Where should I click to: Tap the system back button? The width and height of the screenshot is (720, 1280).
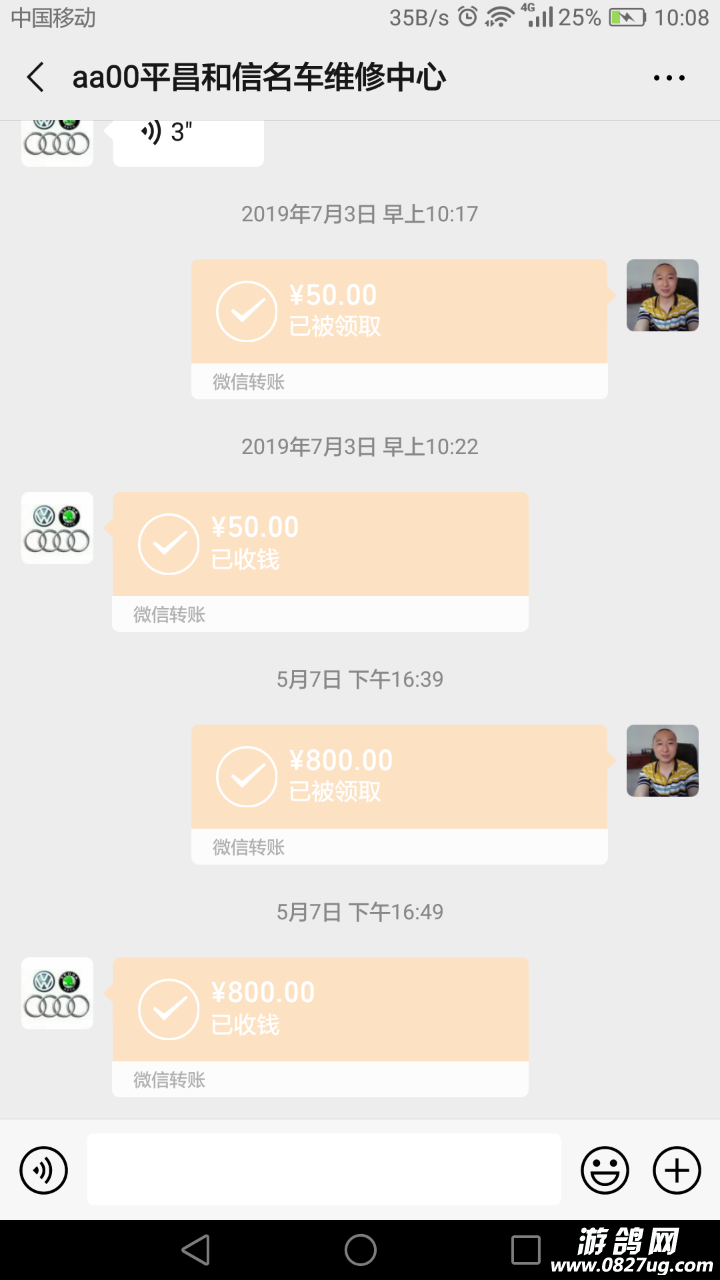pos(195,1249)
